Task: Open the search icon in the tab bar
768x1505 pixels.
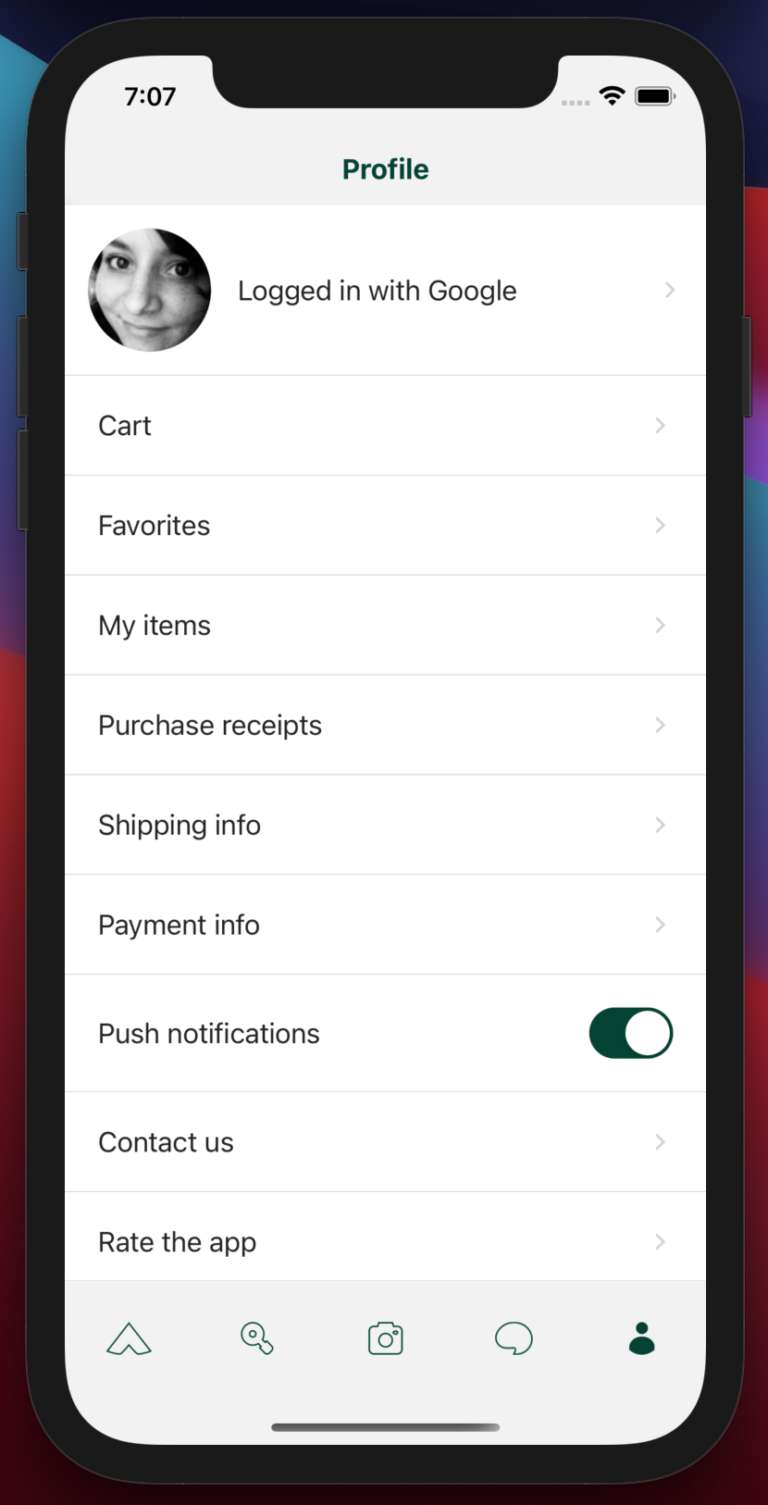Action: coord(257,1338)
